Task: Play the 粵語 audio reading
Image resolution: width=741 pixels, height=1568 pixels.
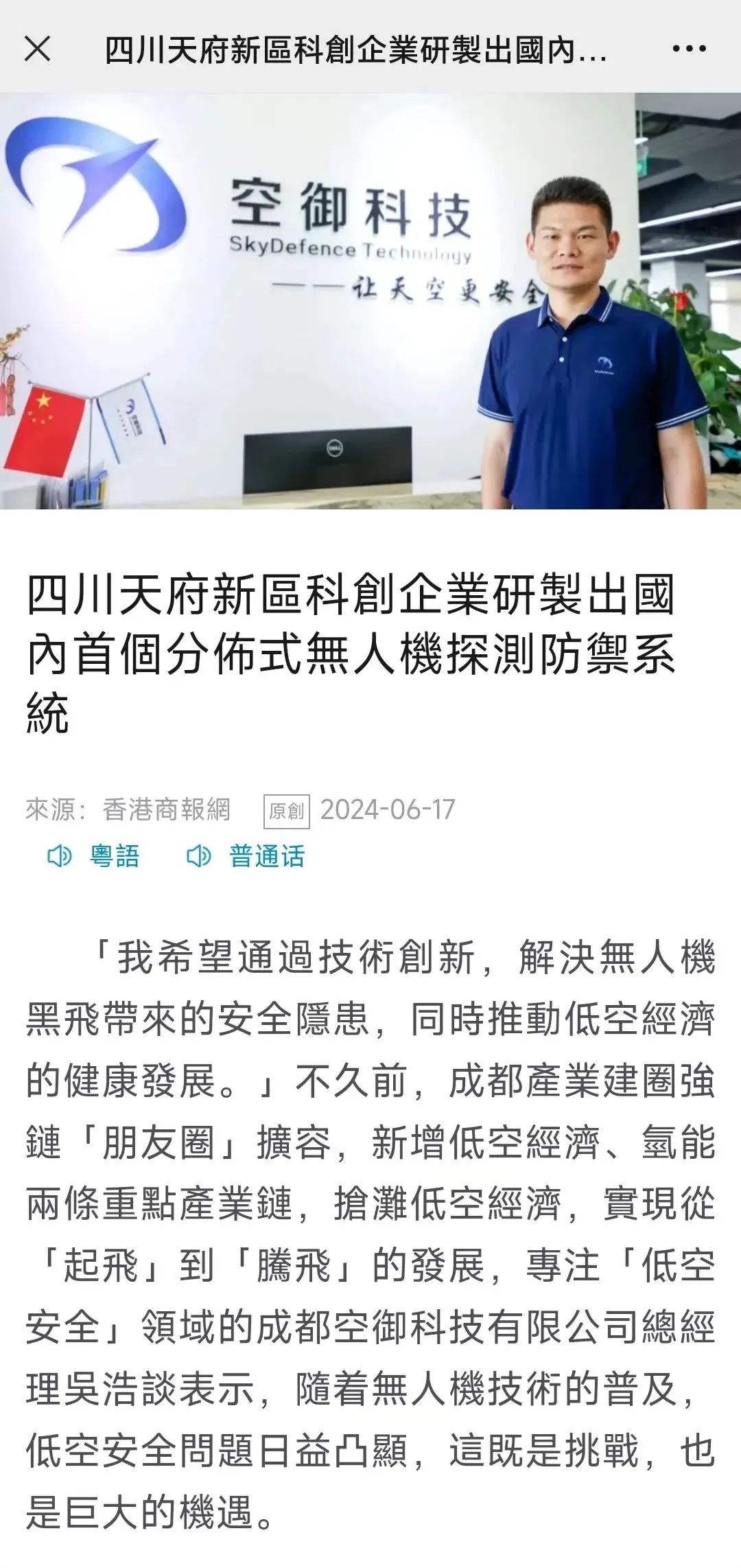Action: (x=94, y=856)
